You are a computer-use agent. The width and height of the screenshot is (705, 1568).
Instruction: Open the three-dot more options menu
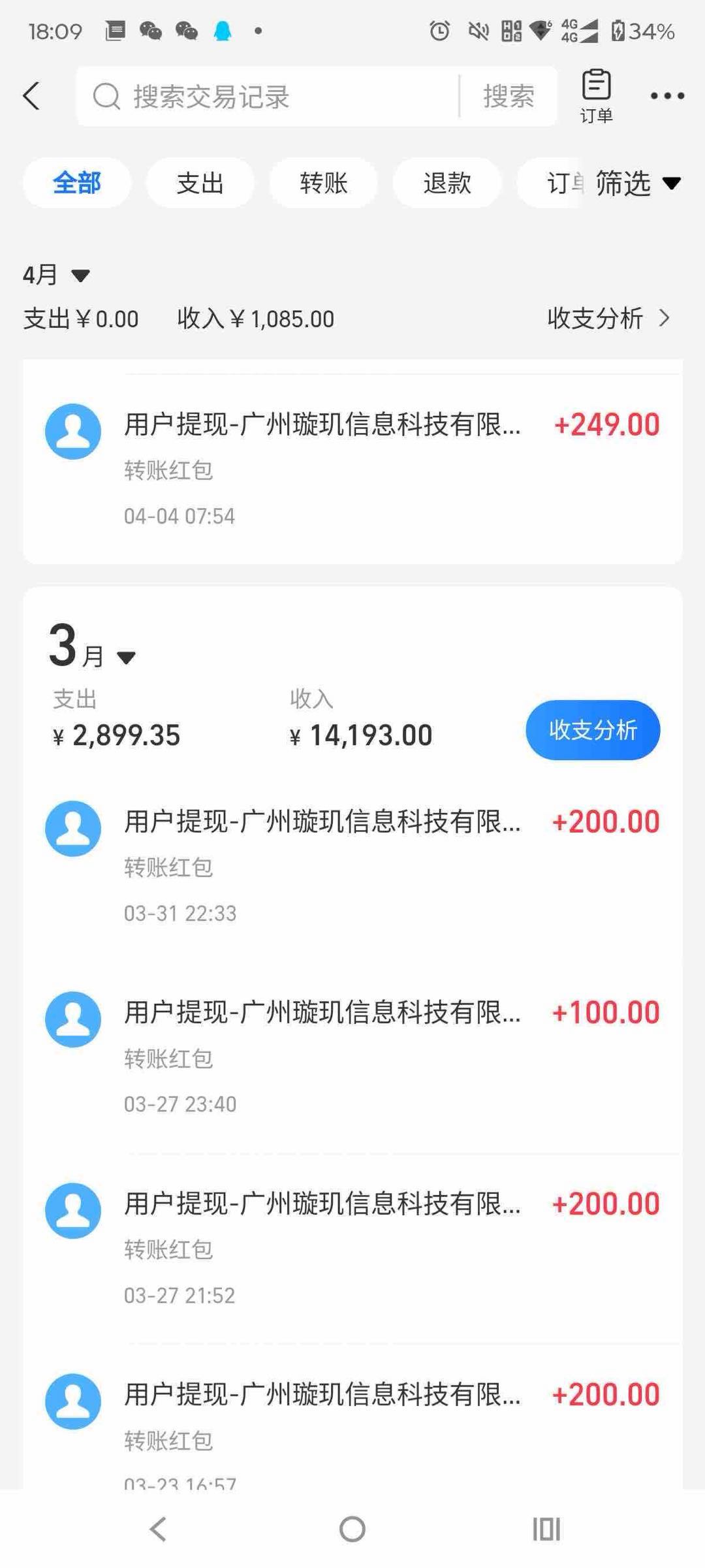point(667,95)
